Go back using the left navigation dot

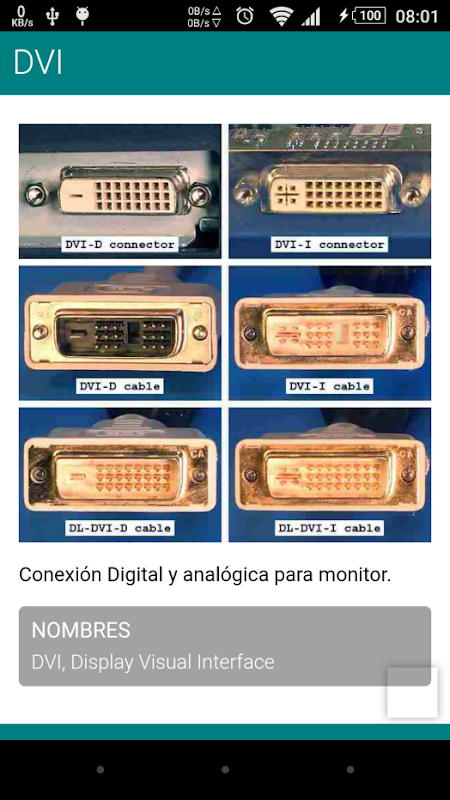(100, 769)
